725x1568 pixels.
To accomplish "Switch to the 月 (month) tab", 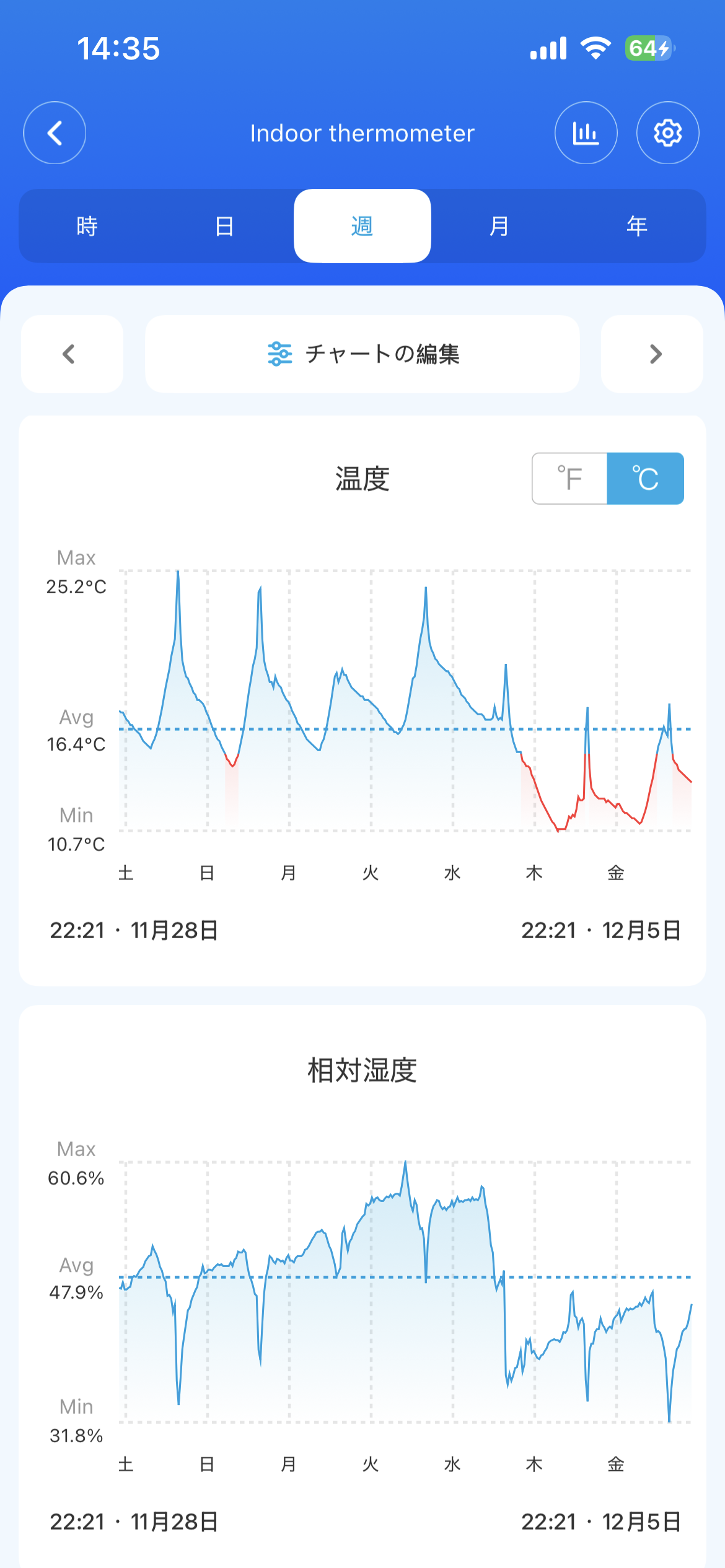I will (x=499, y=226).
